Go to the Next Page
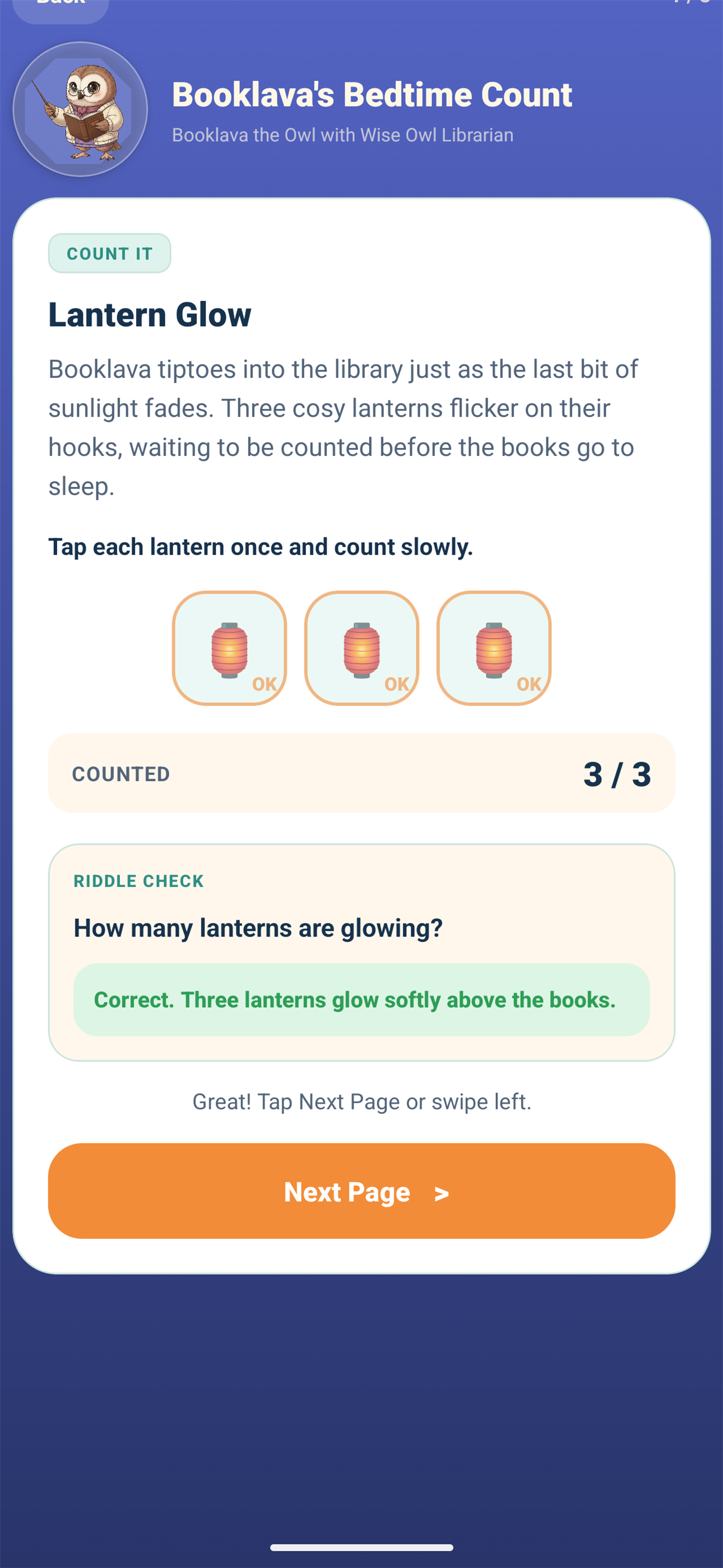This screenshot has height=1568, width=723. tap(361, 1191)
